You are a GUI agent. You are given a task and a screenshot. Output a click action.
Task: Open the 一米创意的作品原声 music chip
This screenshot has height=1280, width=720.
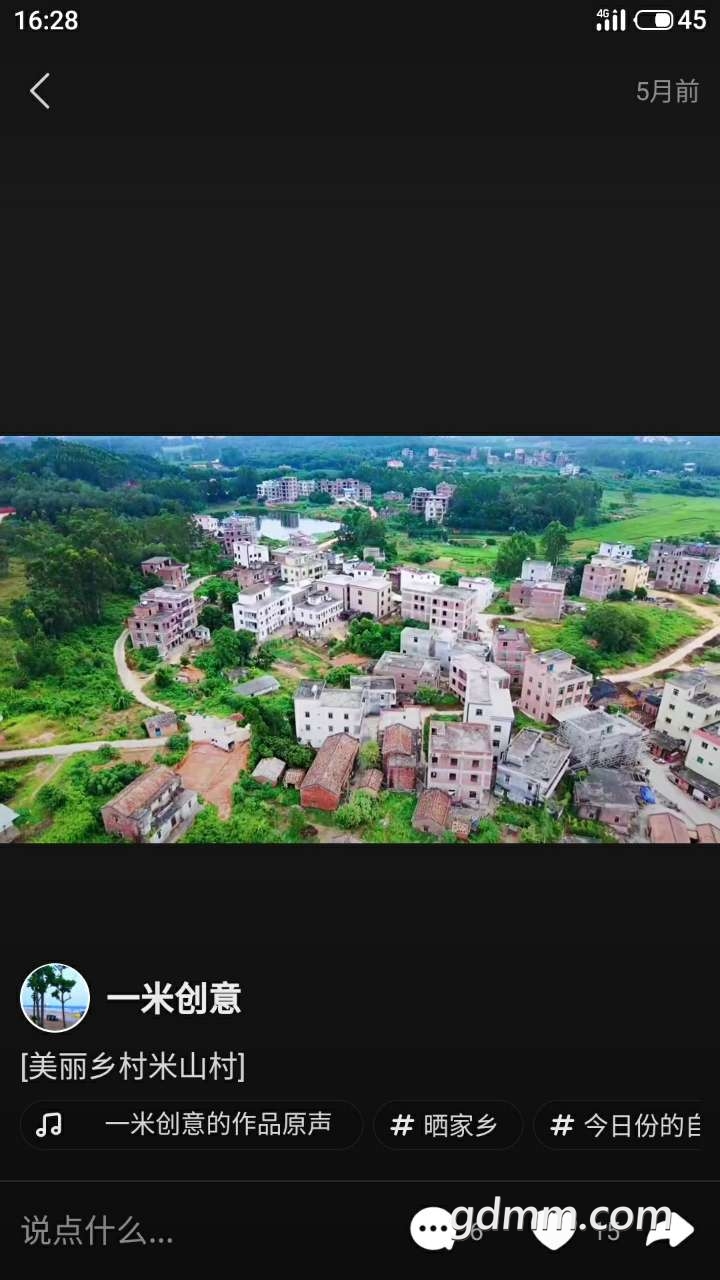click(x=191, y=1125)
